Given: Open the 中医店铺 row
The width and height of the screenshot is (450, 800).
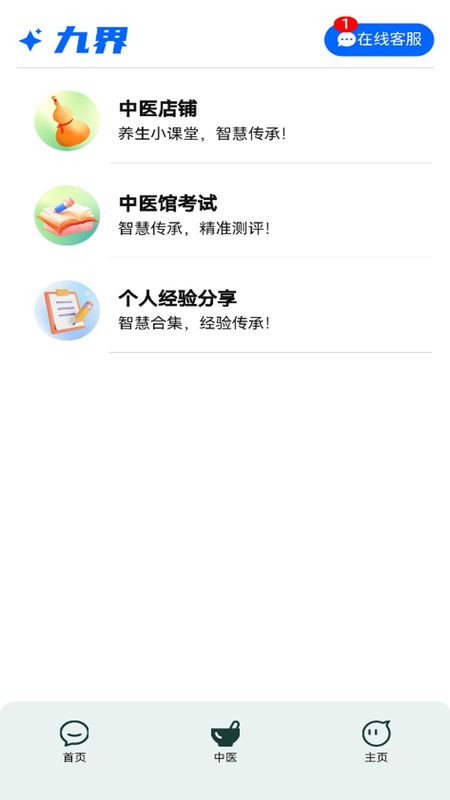Looking at the screenshot, I should [x=225, y=121].
